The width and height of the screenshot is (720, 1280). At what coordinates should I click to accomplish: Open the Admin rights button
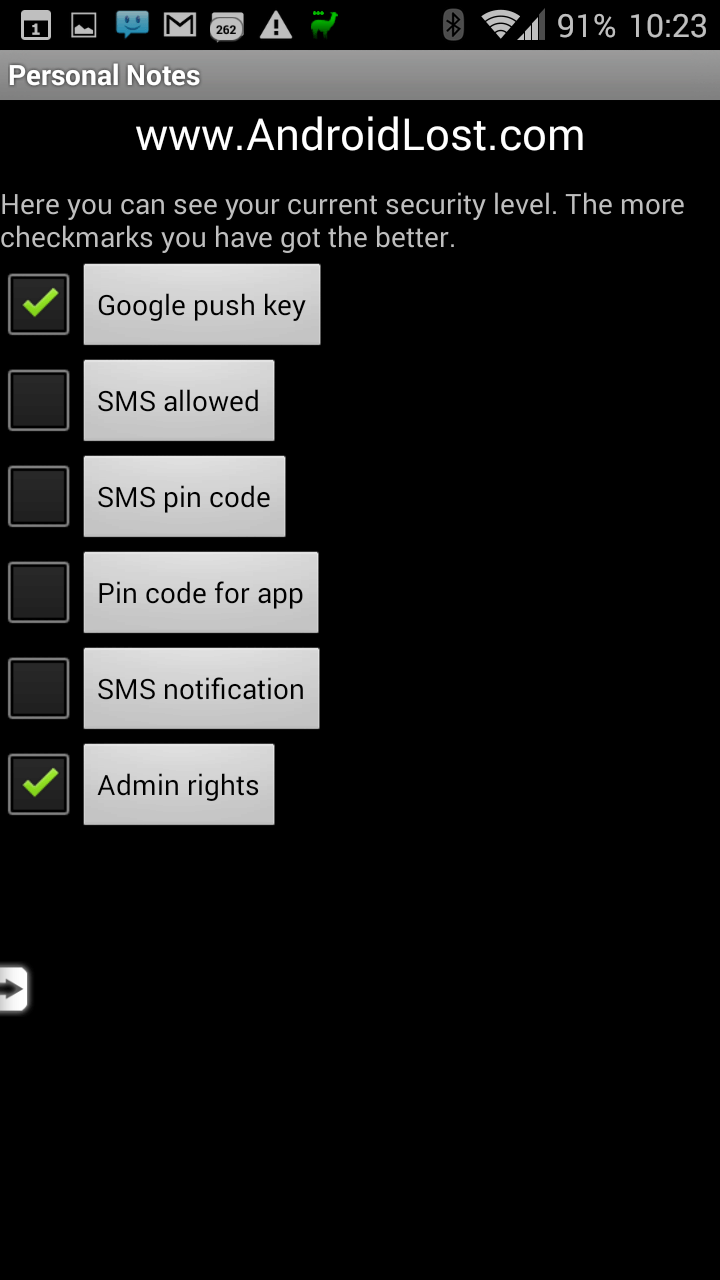(x=178, y=785)
